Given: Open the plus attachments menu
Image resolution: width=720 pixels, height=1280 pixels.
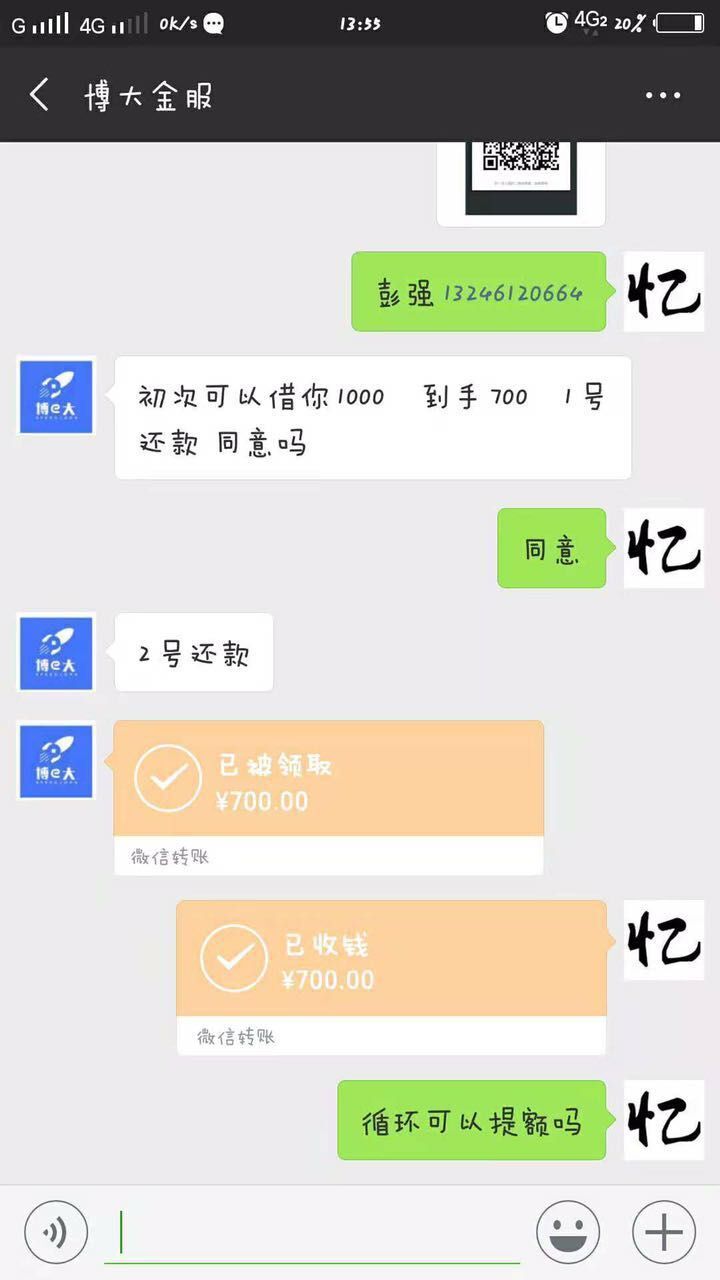Looking at the screenshot, I should 664,1233.
